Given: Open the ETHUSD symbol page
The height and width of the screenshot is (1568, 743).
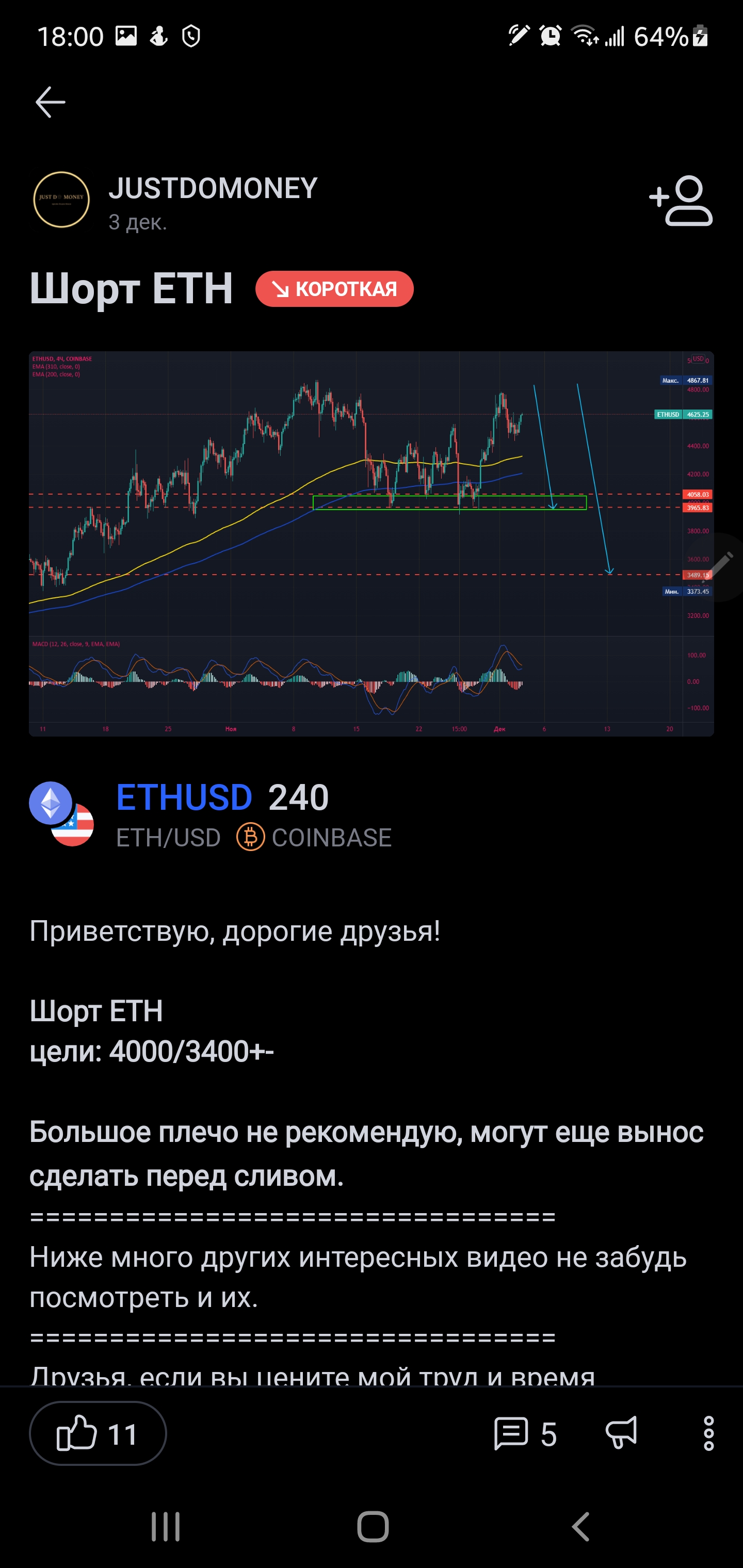Looking at the screenshot, I should coord(184,797).
